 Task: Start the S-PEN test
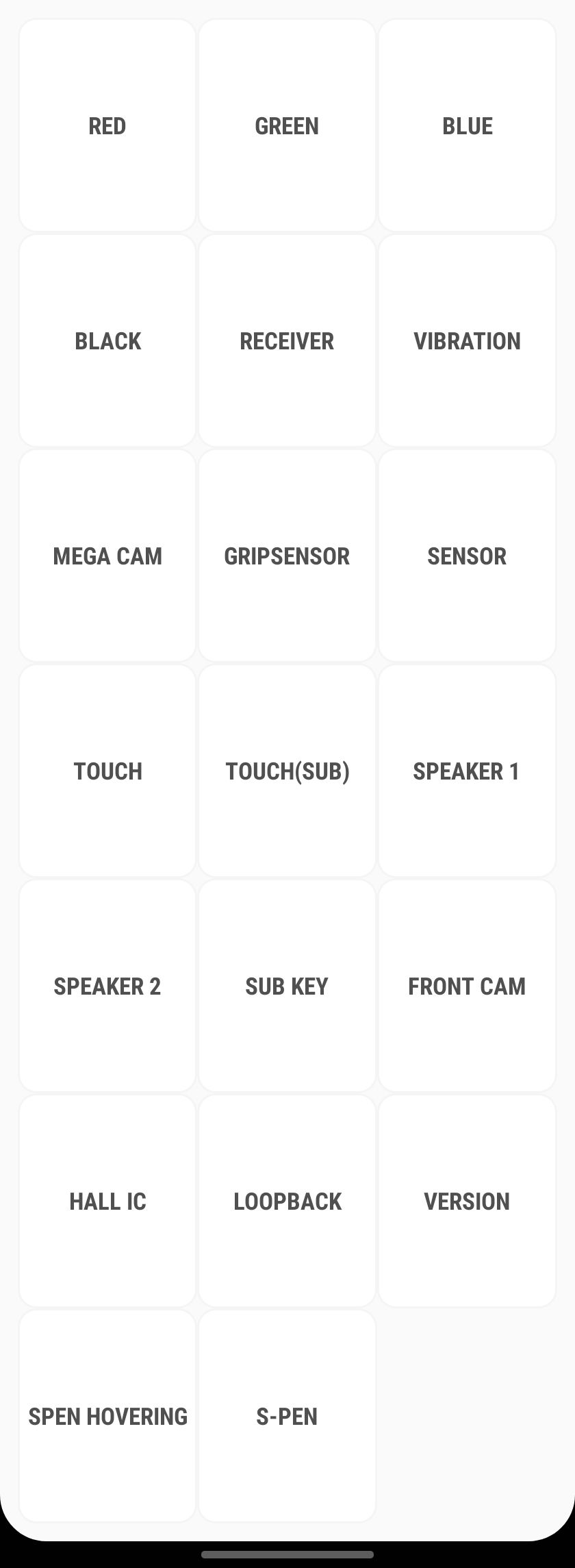287,1416
